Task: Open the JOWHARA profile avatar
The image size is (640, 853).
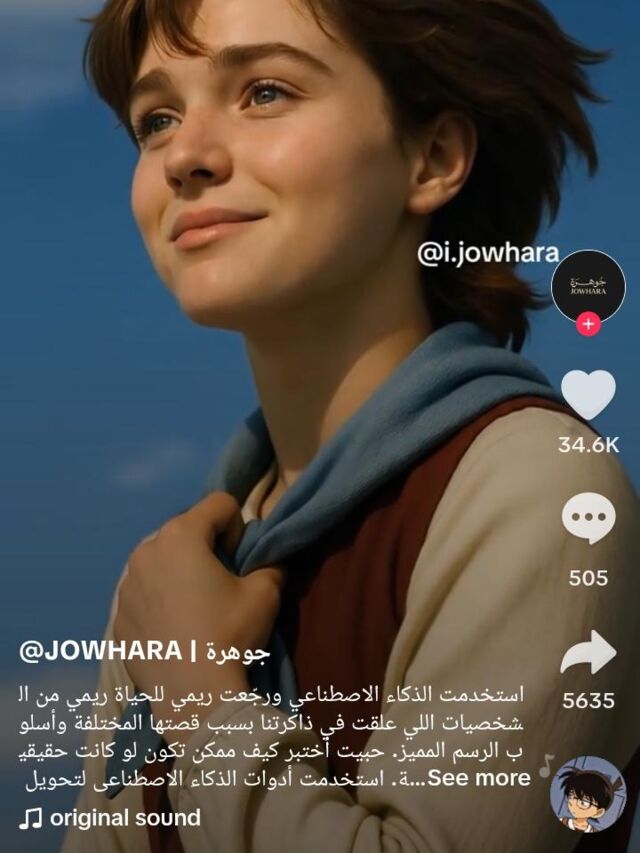Action: pos(588,286)
